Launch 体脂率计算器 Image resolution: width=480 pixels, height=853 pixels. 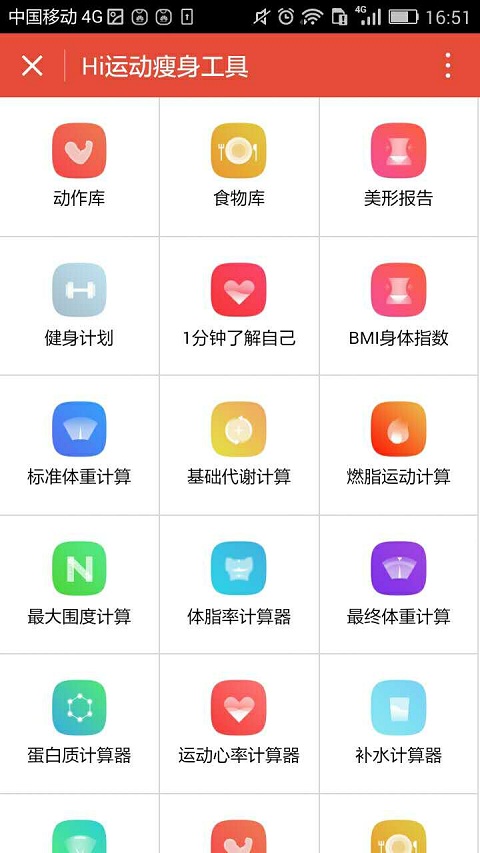pos(239,585)
